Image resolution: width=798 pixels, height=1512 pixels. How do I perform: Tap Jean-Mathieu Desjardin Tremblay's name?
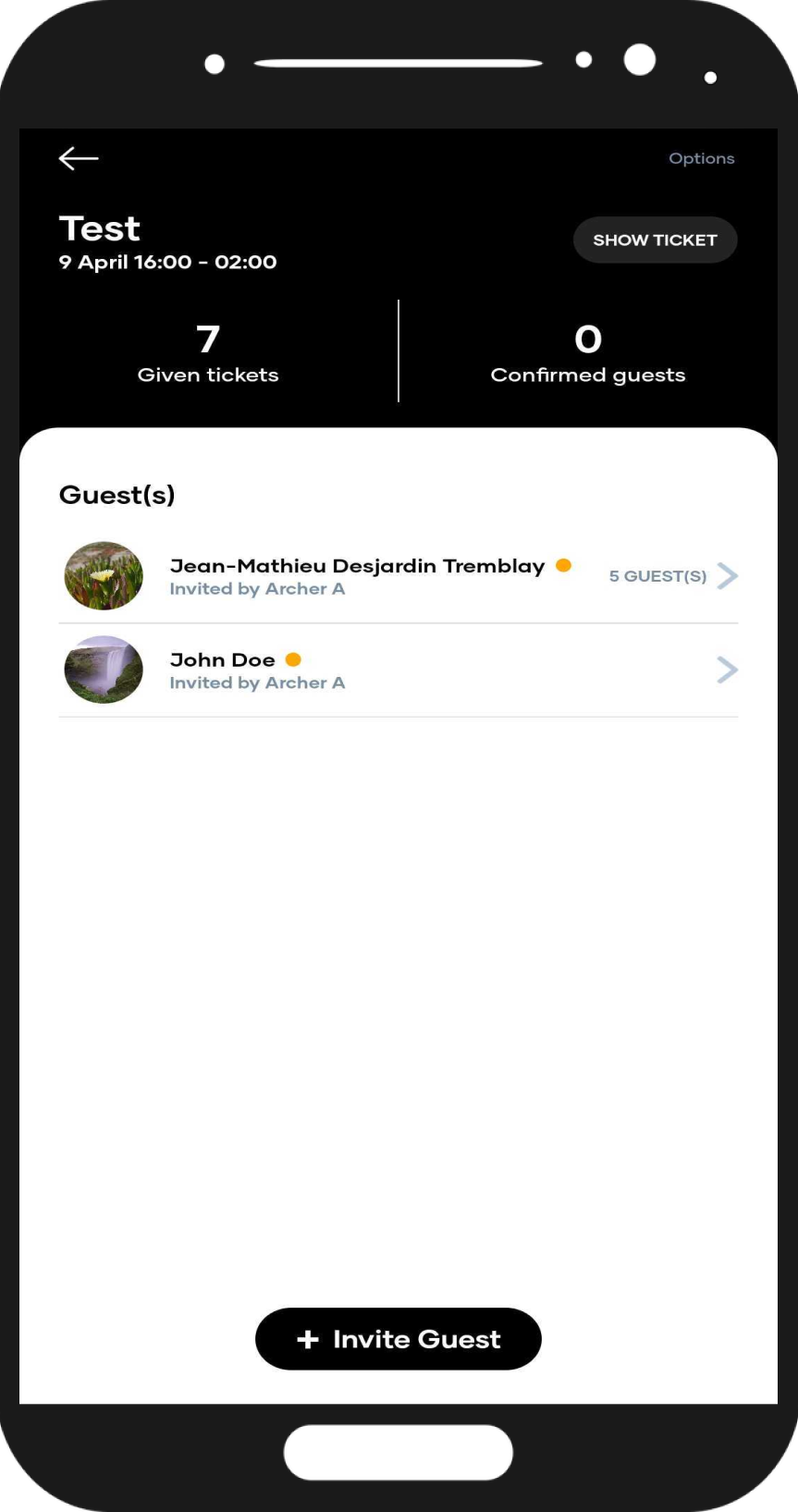point(356,565)
